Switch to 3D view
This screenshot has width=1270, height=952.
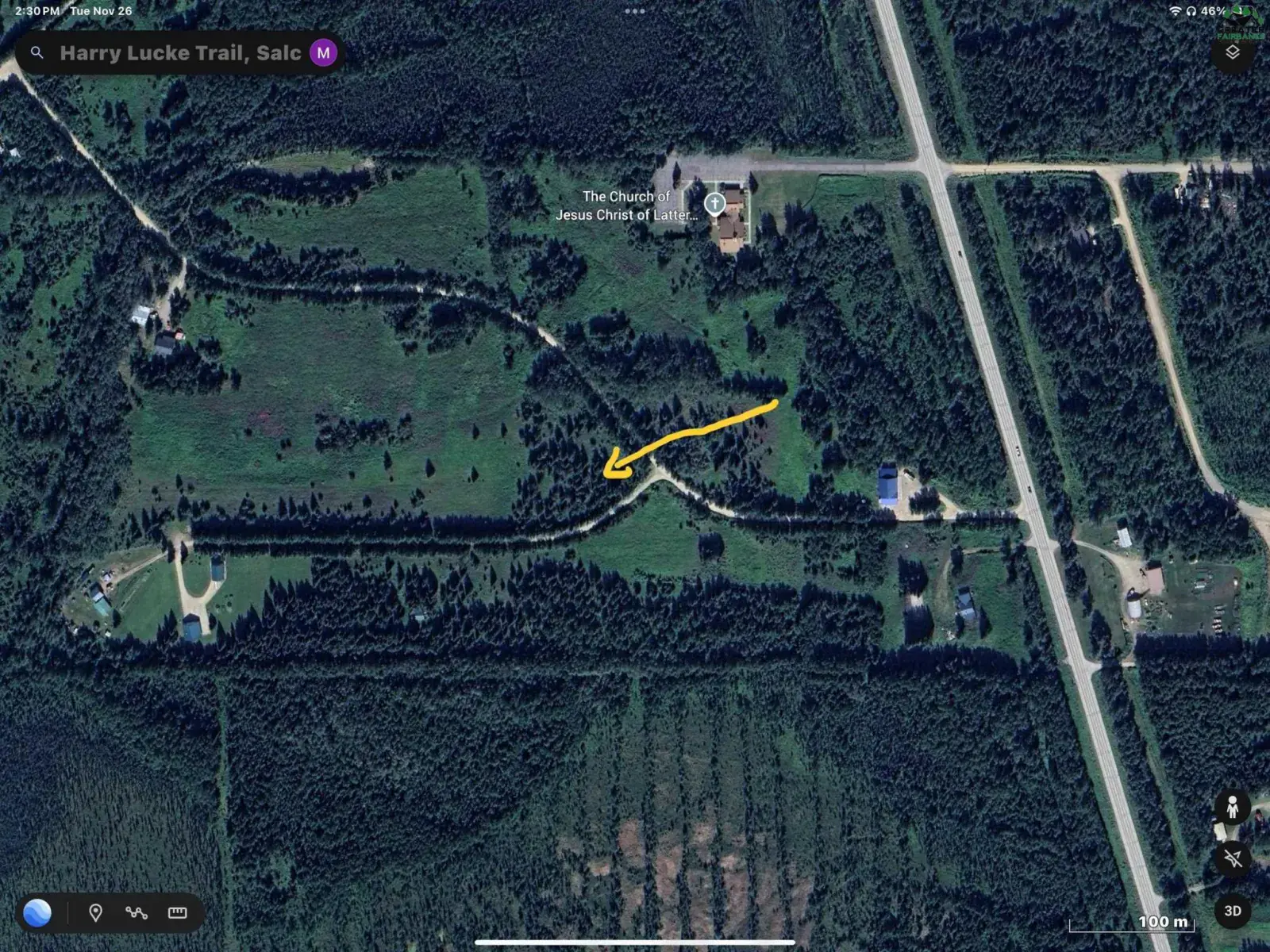pos(1232,911)
